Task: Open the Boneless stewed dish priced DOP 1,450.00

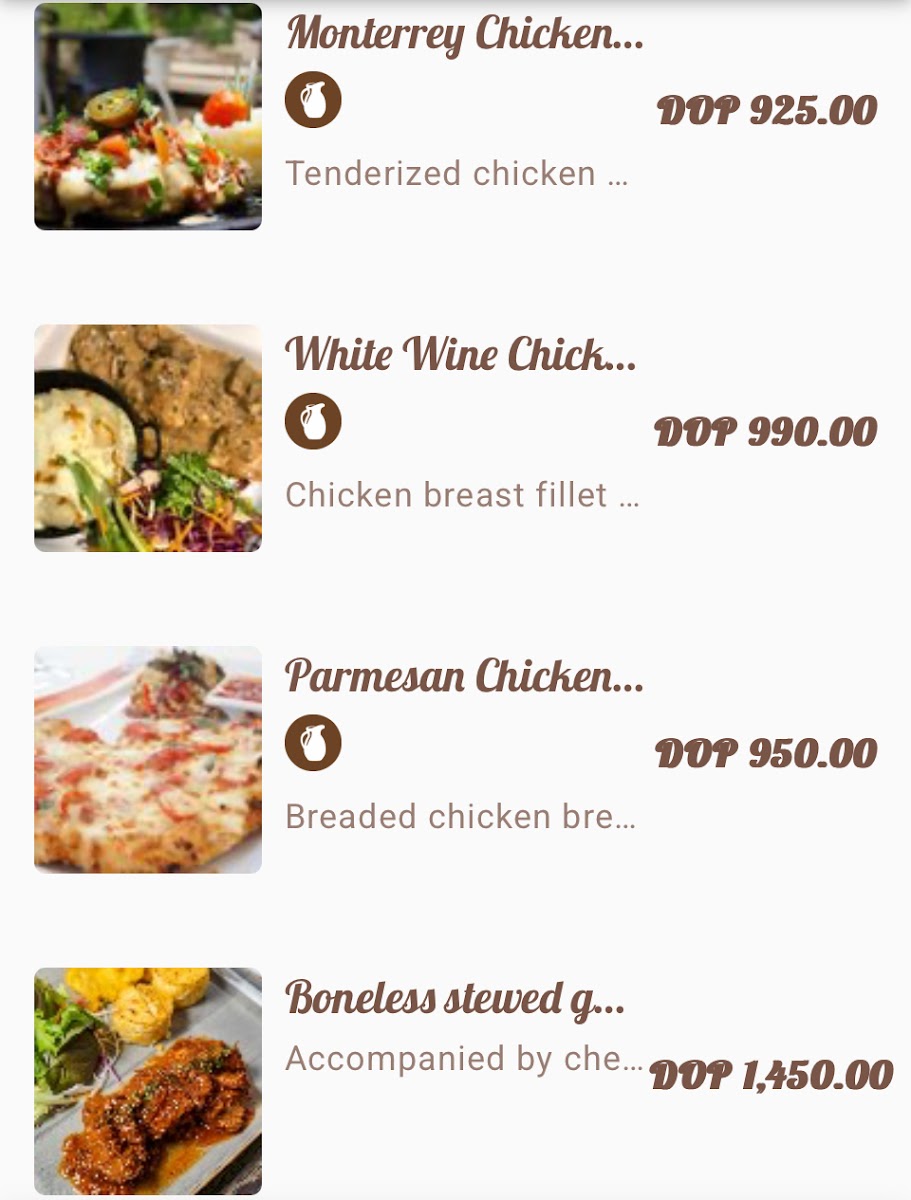Action: coord(455,999)
